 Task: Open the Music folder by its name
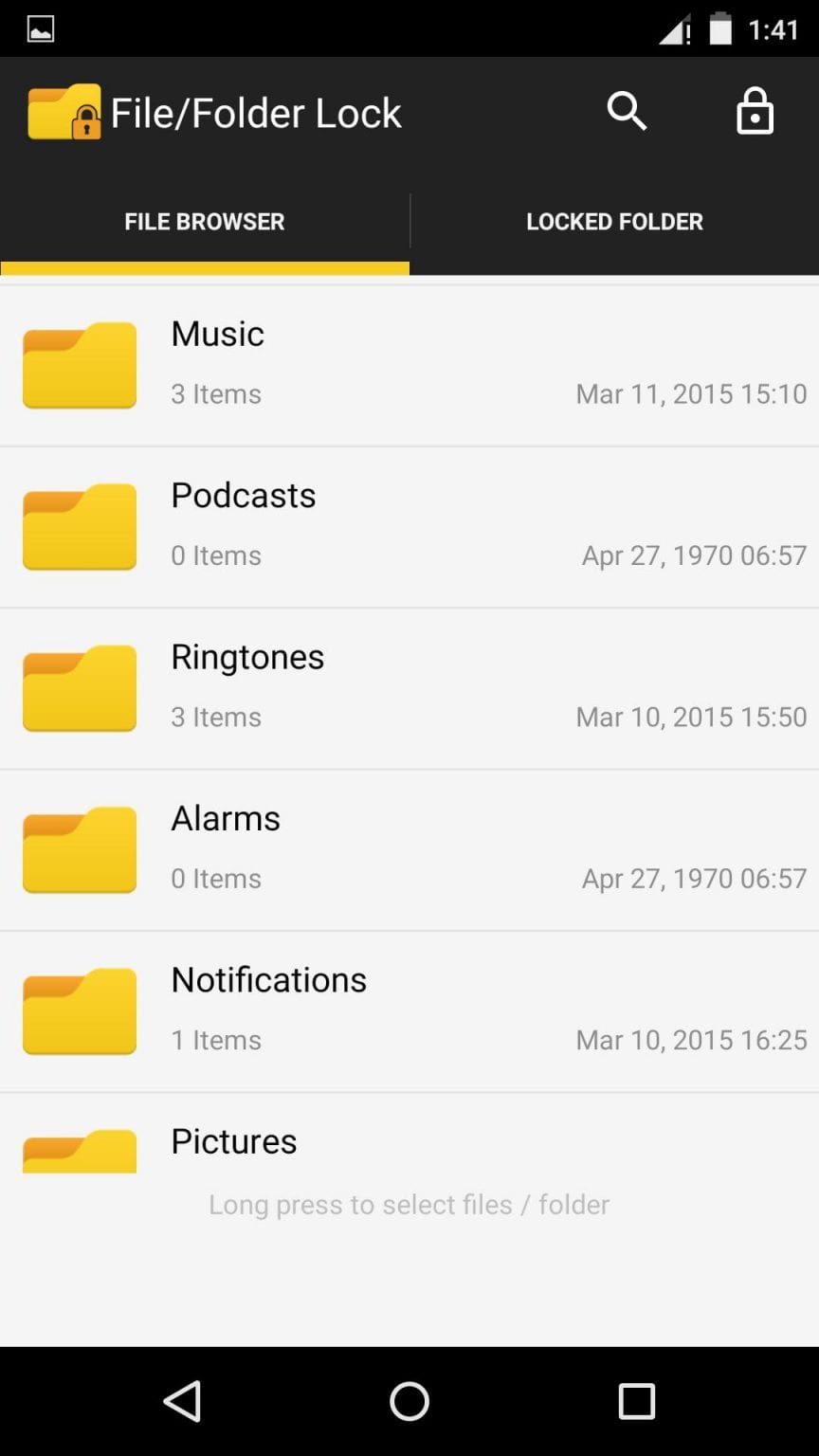(217, 334)
